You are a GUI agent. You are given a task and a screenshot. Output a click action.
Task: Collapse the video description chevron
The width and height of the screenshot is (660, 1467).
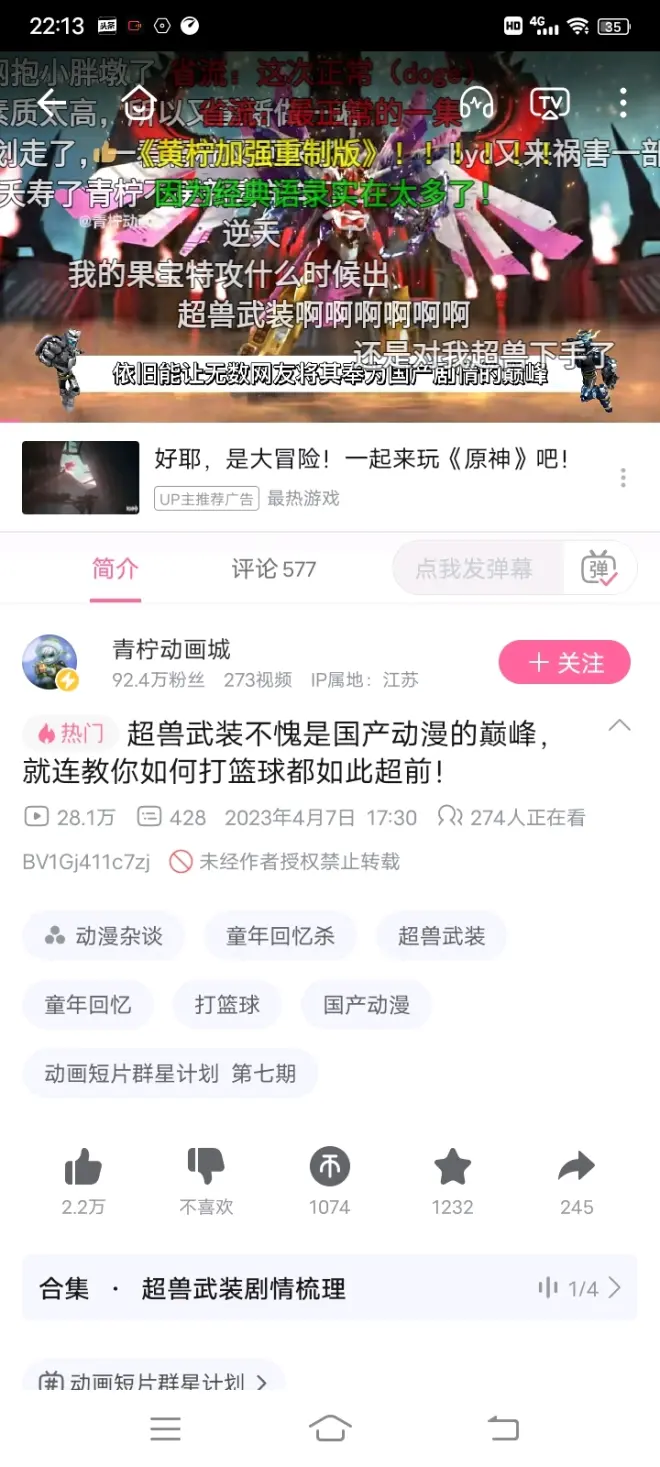coord(620,725)
